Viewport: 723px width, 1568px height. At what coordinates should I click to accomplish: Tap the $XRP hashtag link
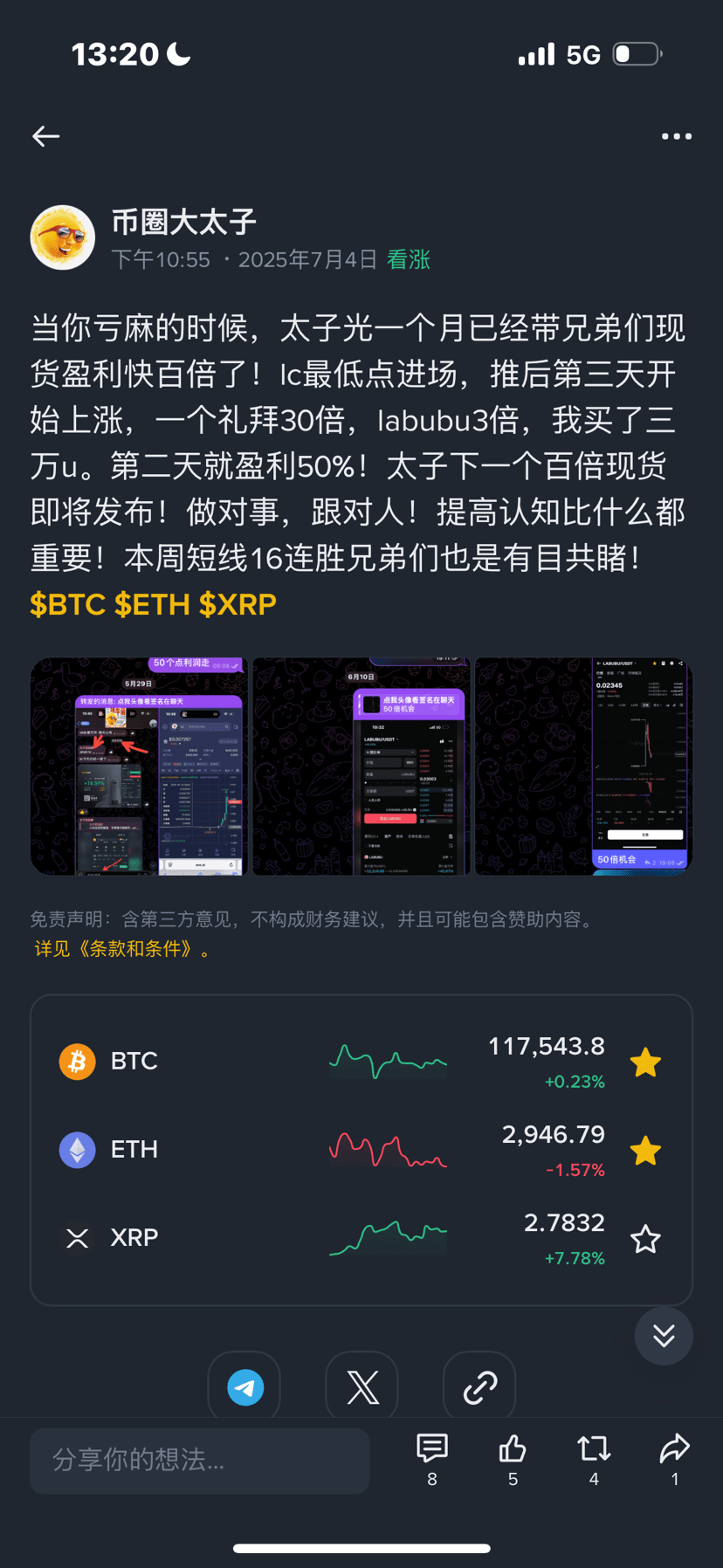[238, 604]
